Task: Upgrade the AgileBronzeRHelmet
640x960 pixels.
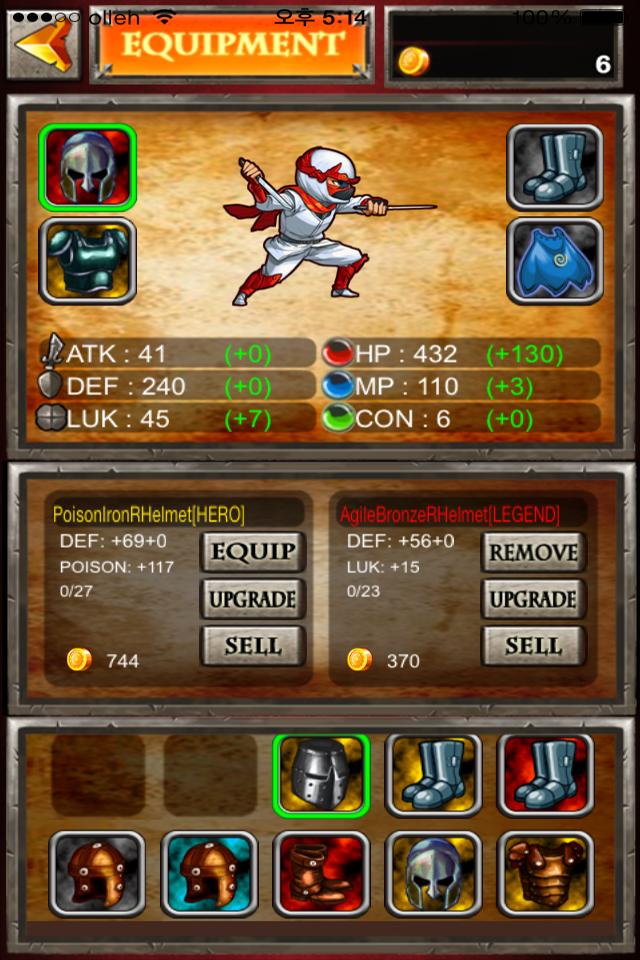Action: [533, 599]
